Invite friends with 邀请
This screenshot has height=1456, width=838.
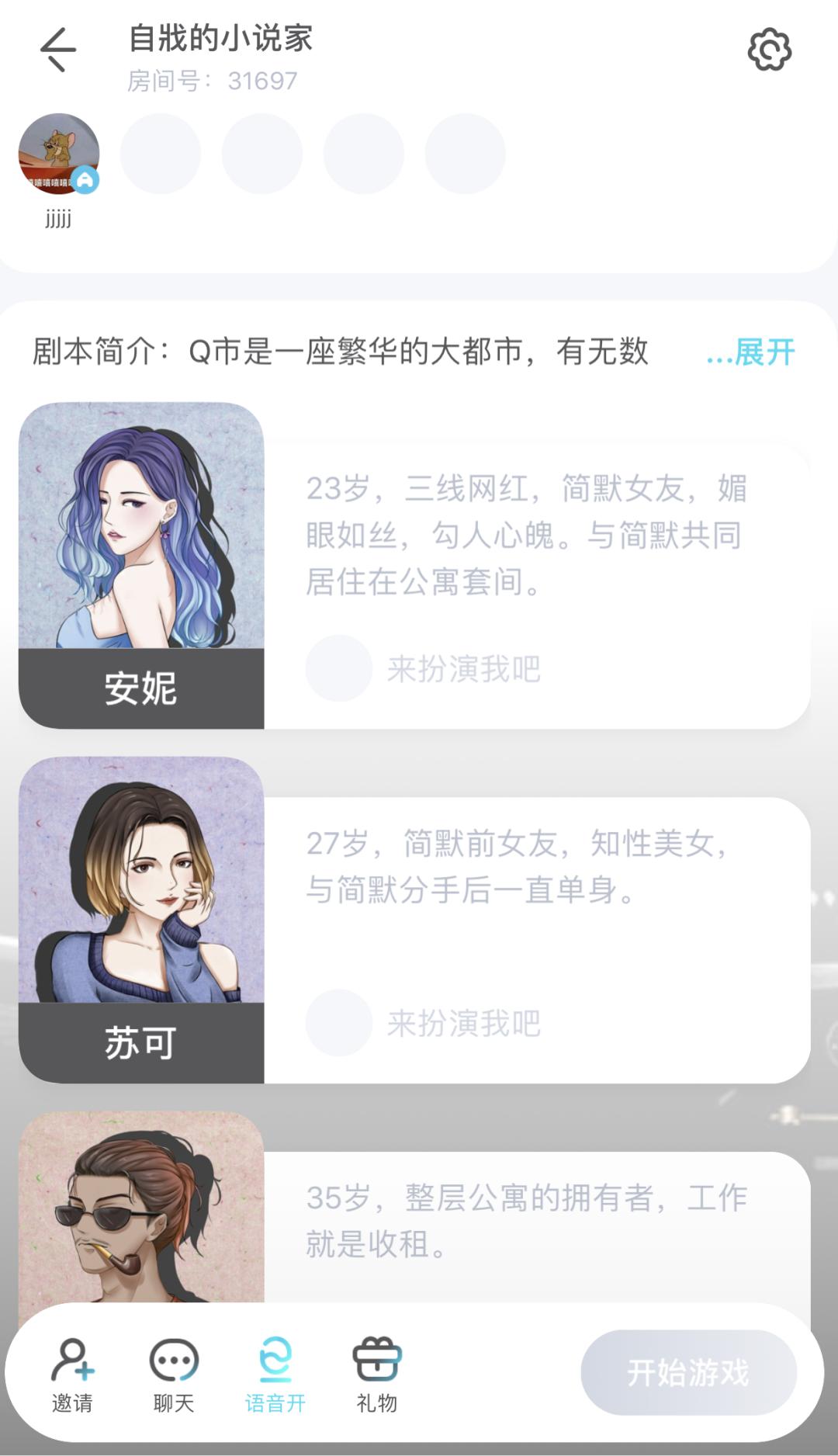pos(72,1375)
